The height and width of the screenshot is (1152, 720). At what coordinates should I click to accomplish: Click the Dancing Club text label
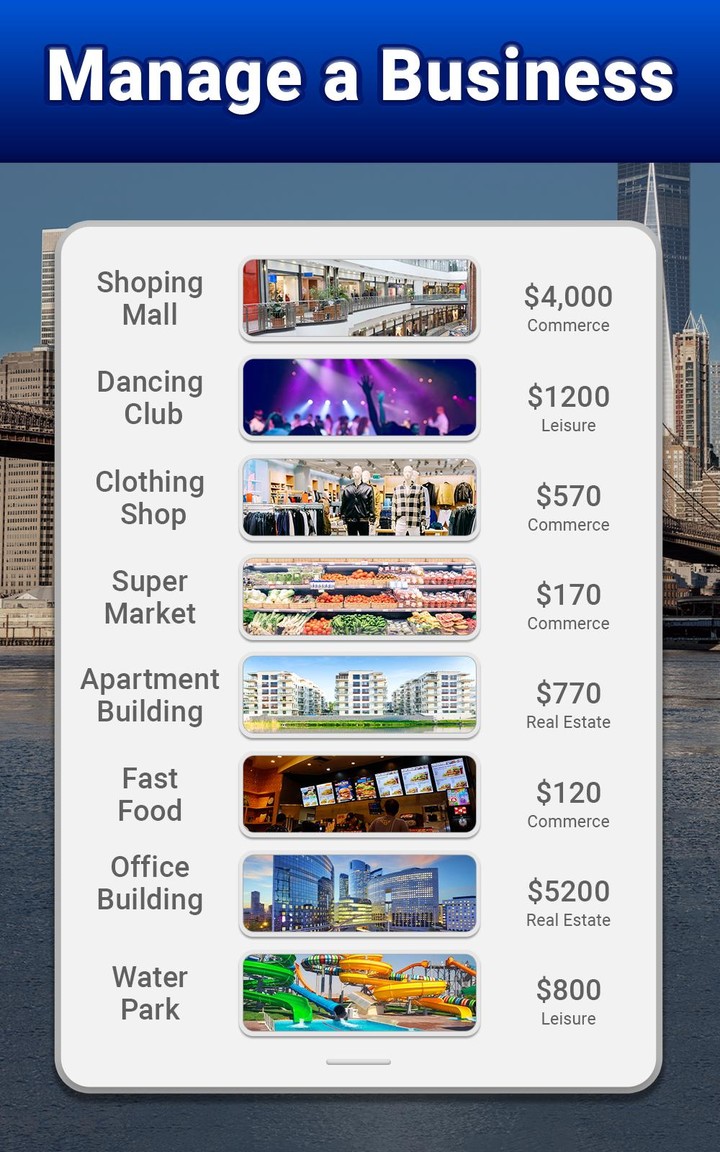point(150,398)
